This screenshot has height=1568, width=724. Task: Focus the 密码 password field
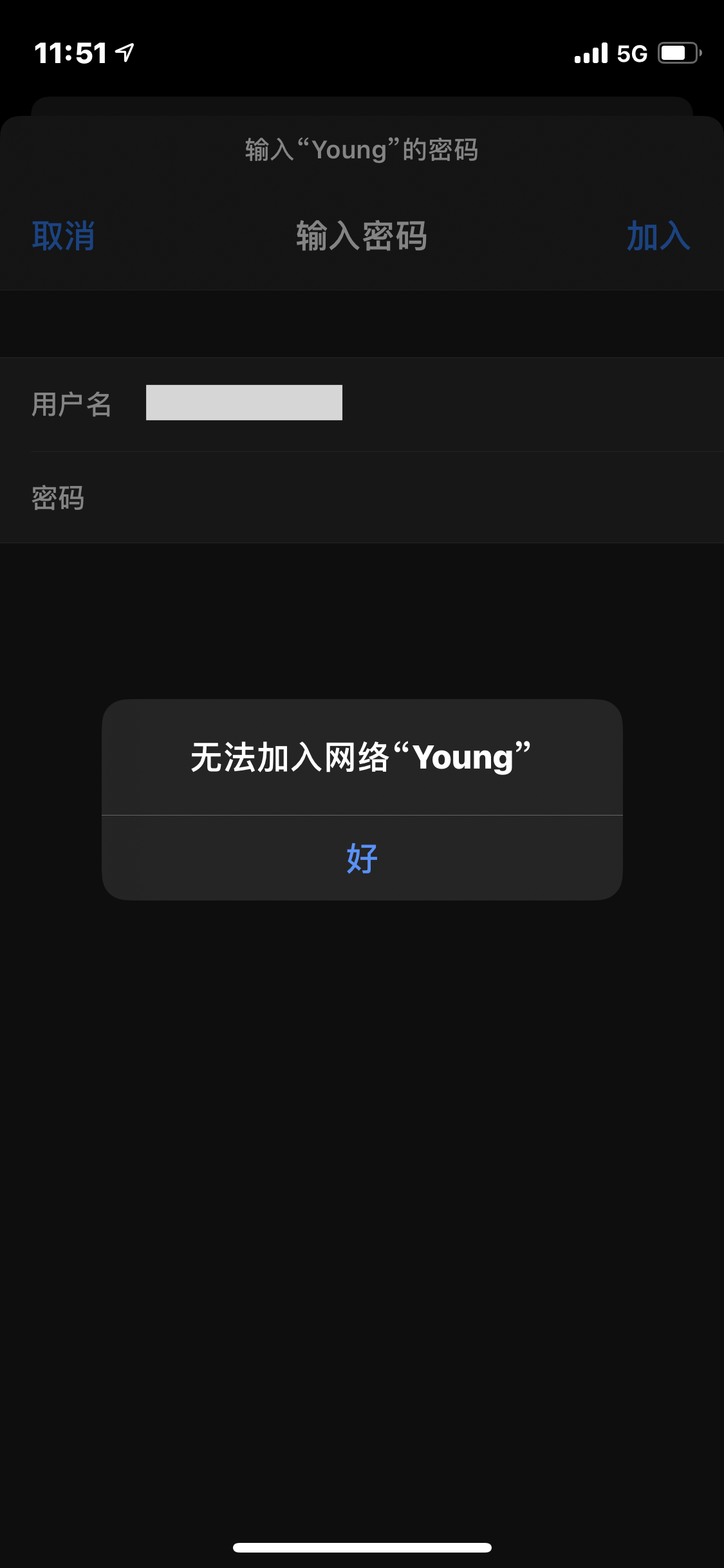(386, 498)
